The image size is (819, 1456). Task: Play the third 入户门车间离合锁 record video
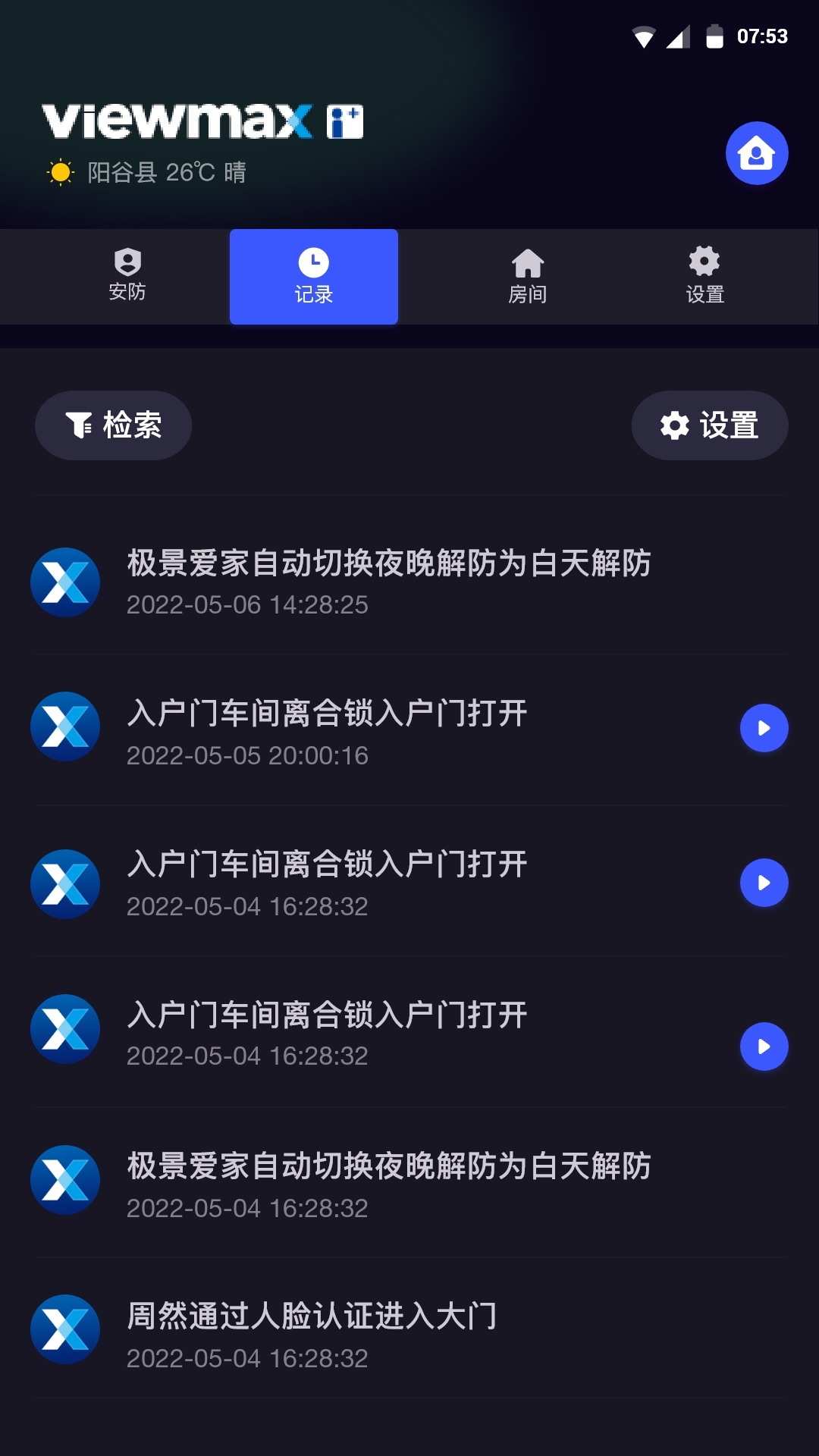click(x=764, y=1045)
